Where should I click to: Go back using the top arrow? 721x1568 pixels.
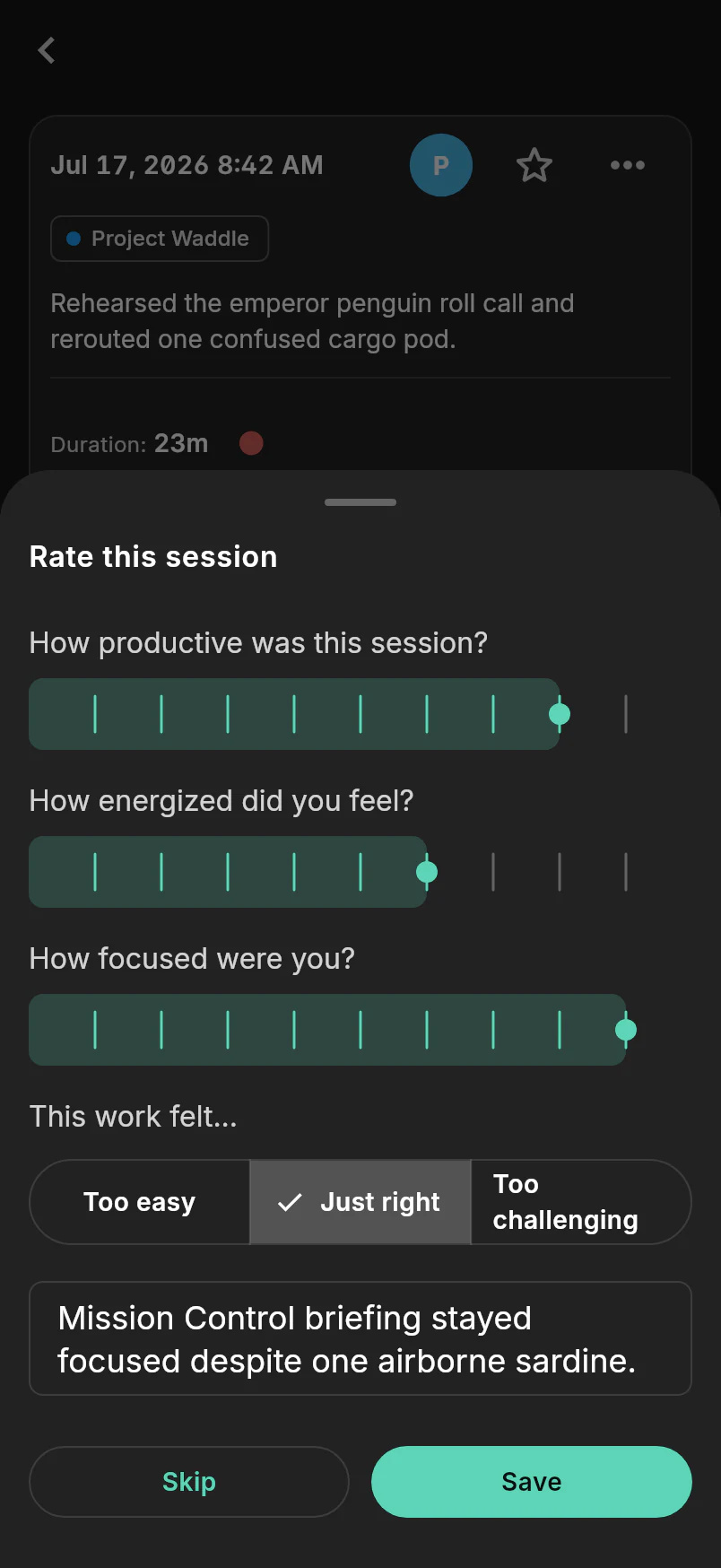click(x=47, y=50)
